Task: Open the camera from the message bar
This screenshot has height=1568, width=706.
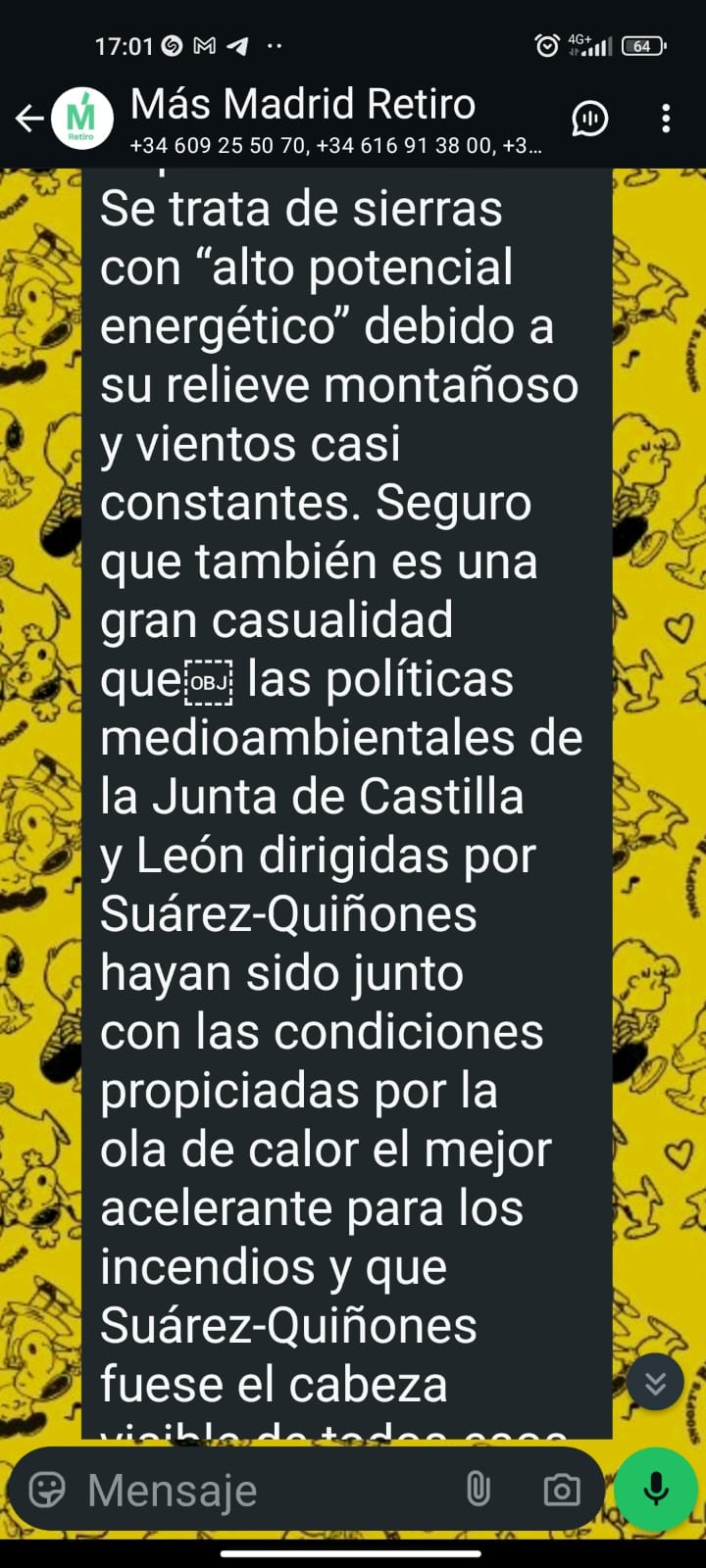Action: tap(561, 1490)
